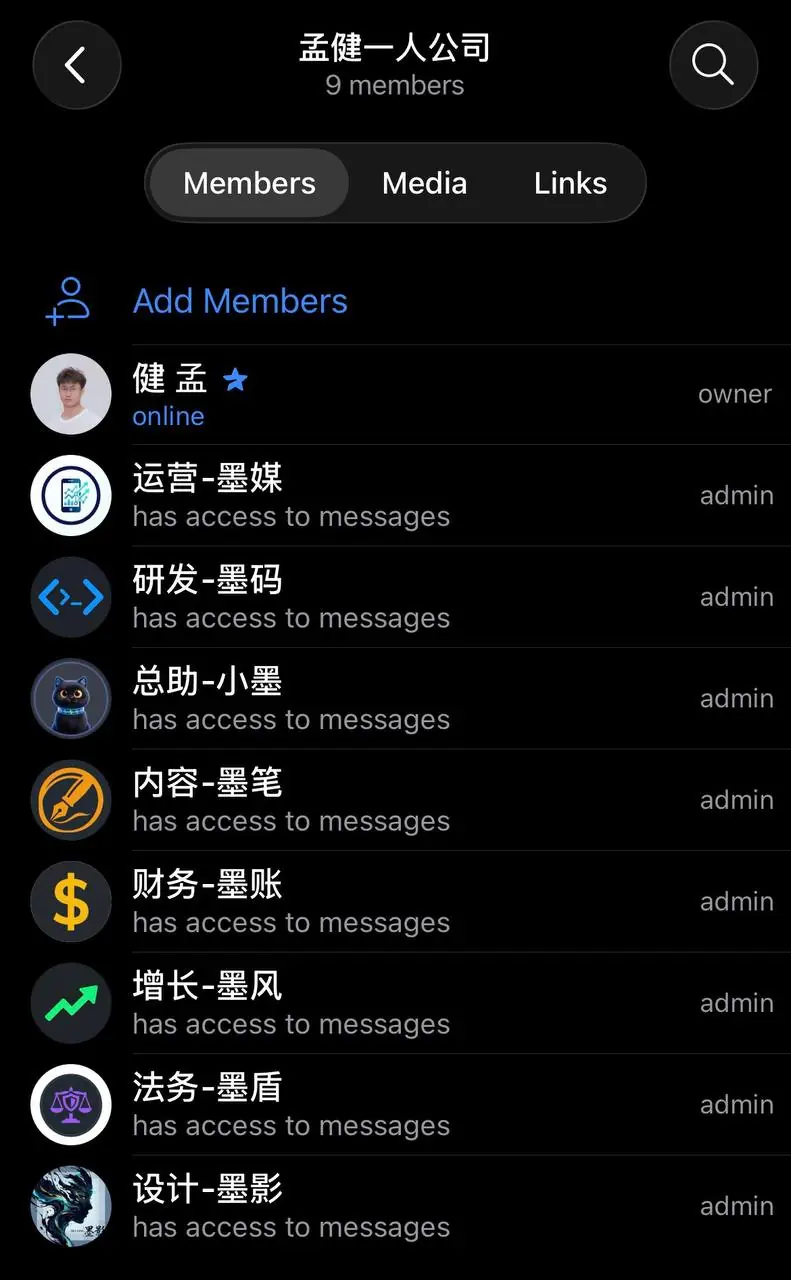Switch to the Media tab
The image size is (791, 1280).
coord(424,183)
